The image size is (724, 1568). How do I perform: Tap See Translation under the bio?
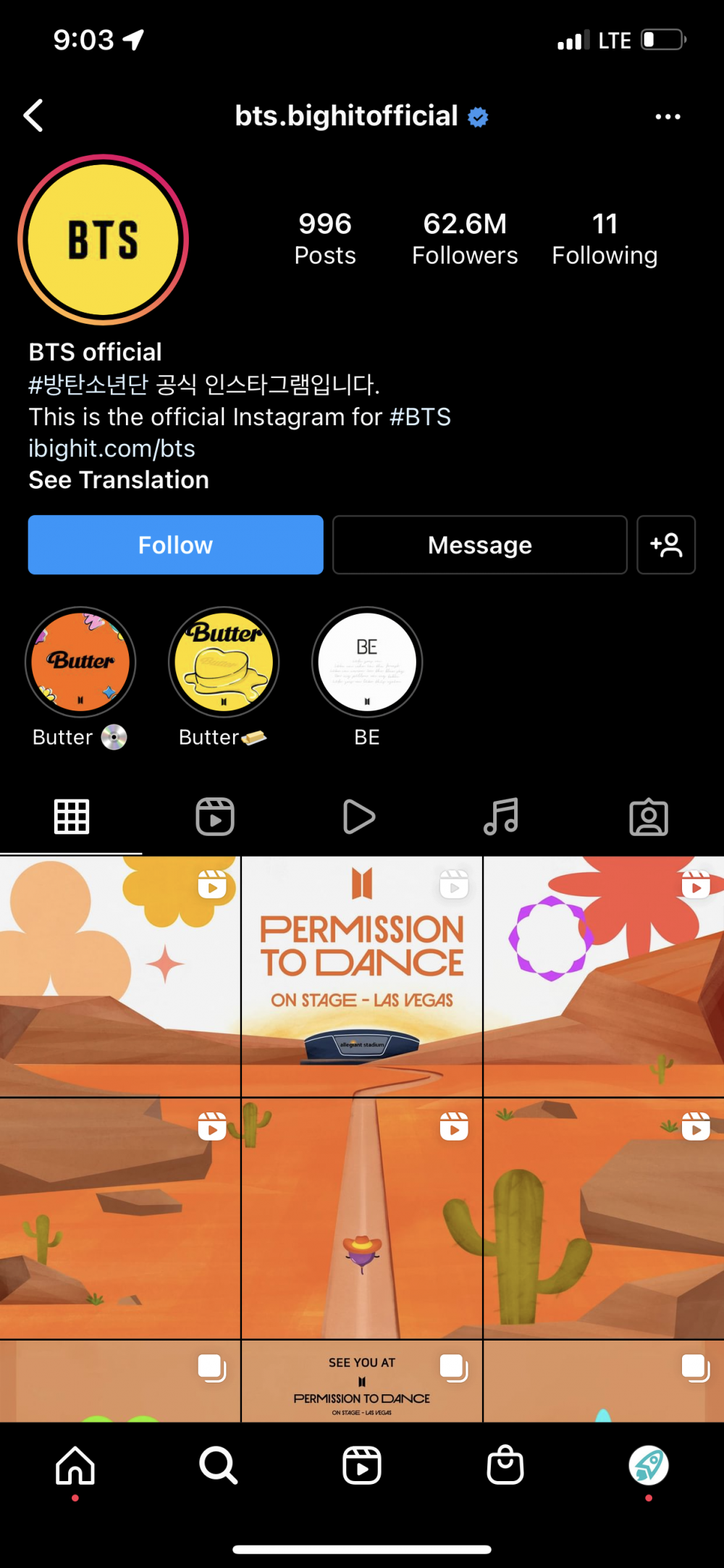(x=119, y=479)
